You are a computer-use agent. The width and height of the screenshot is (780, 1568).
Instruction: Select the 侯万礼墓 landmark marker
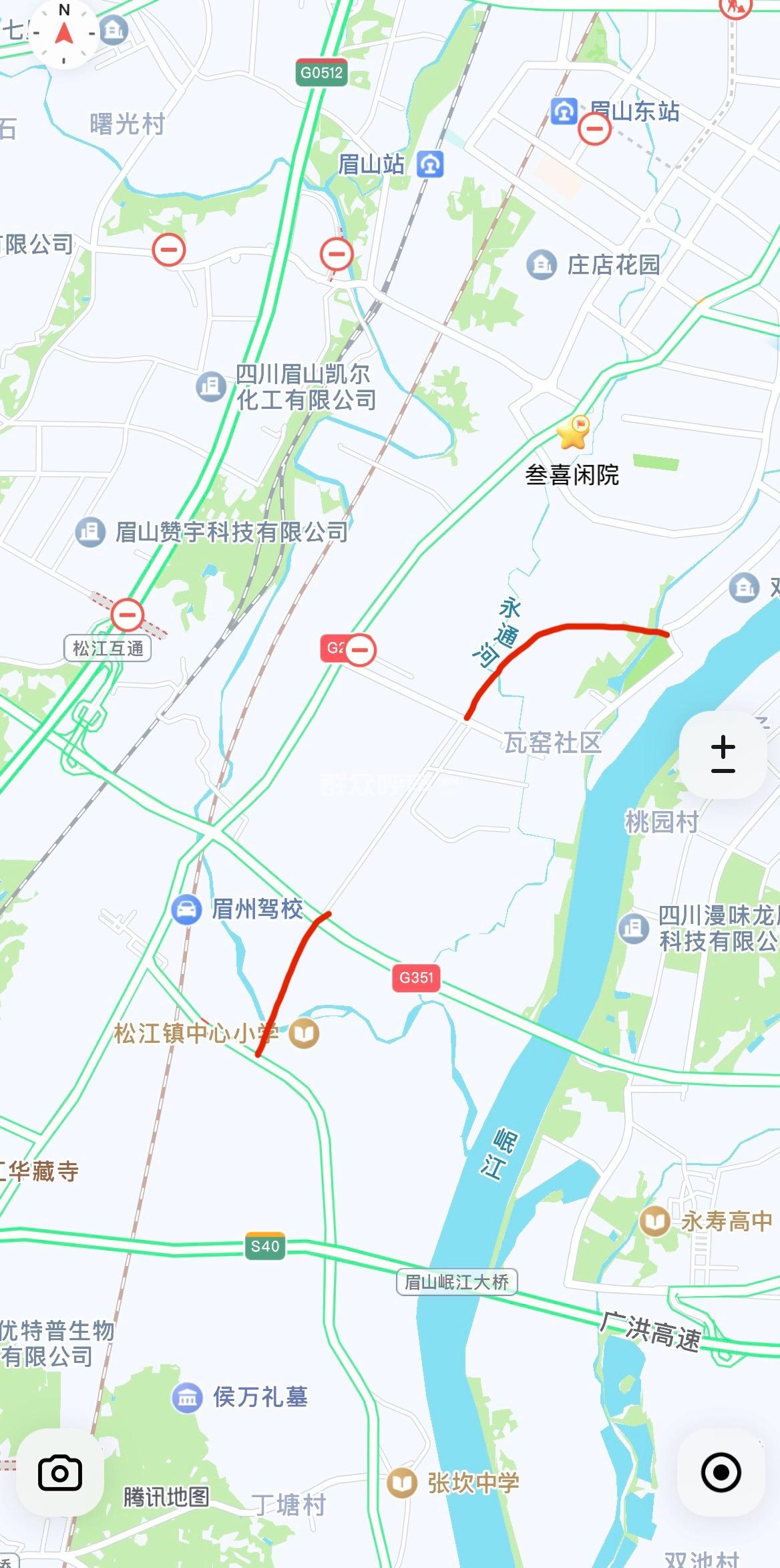pos(187,1397)
